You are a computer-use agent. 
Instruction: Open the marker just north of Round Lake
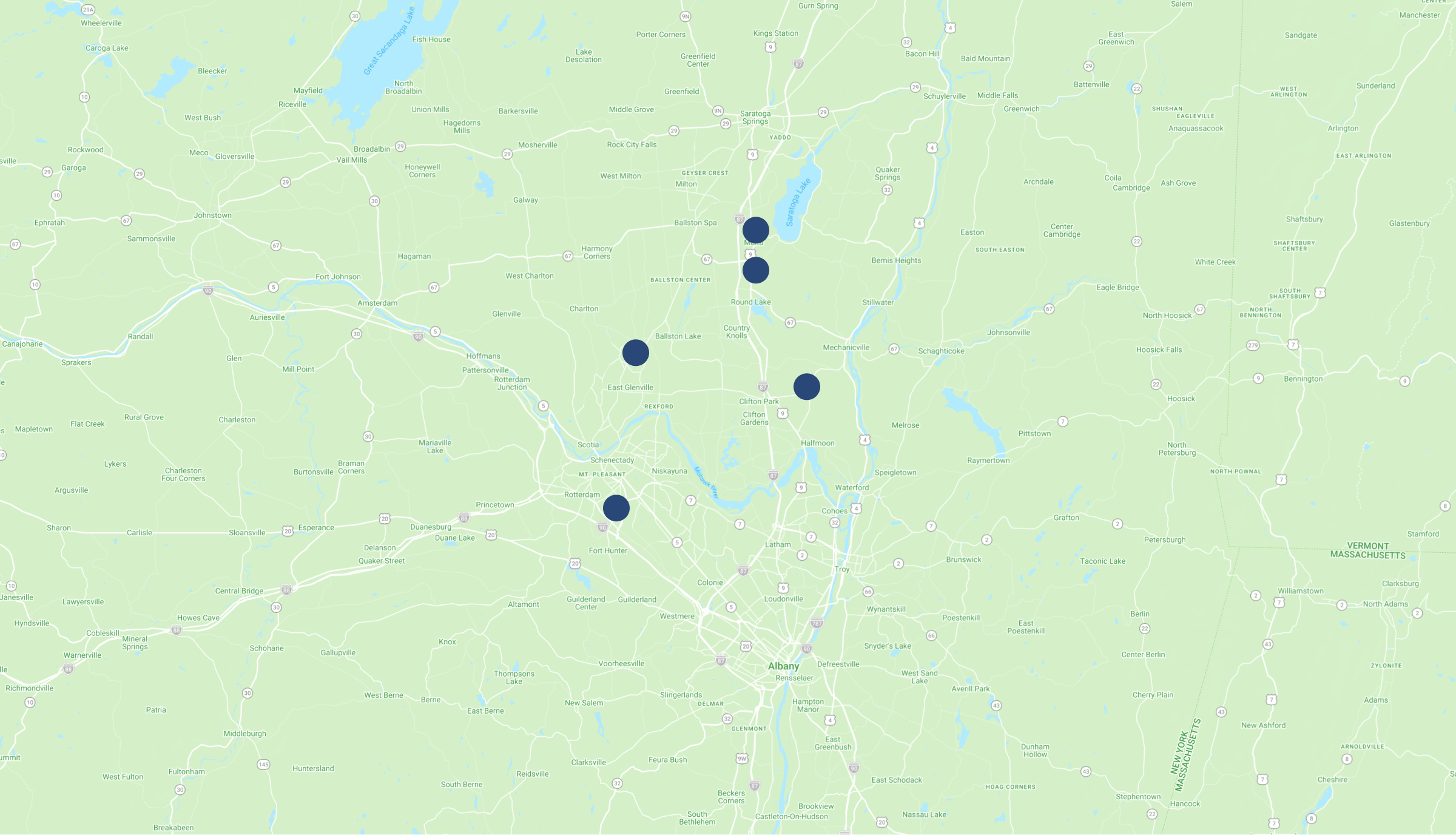click(756, 271)
